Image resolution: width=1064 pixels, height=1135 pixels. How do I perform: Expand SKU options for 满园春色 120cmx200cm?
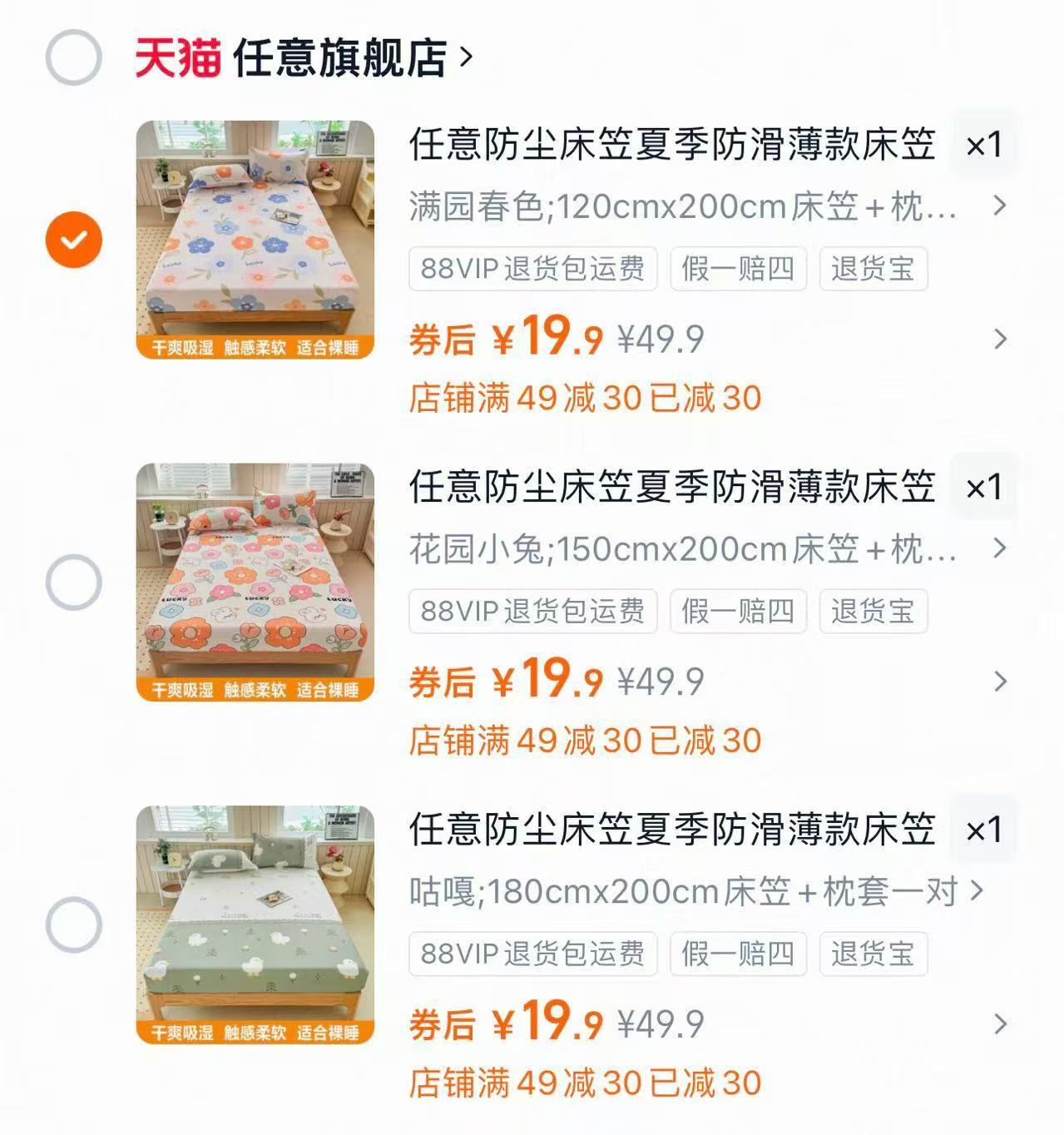click(997, 204)
